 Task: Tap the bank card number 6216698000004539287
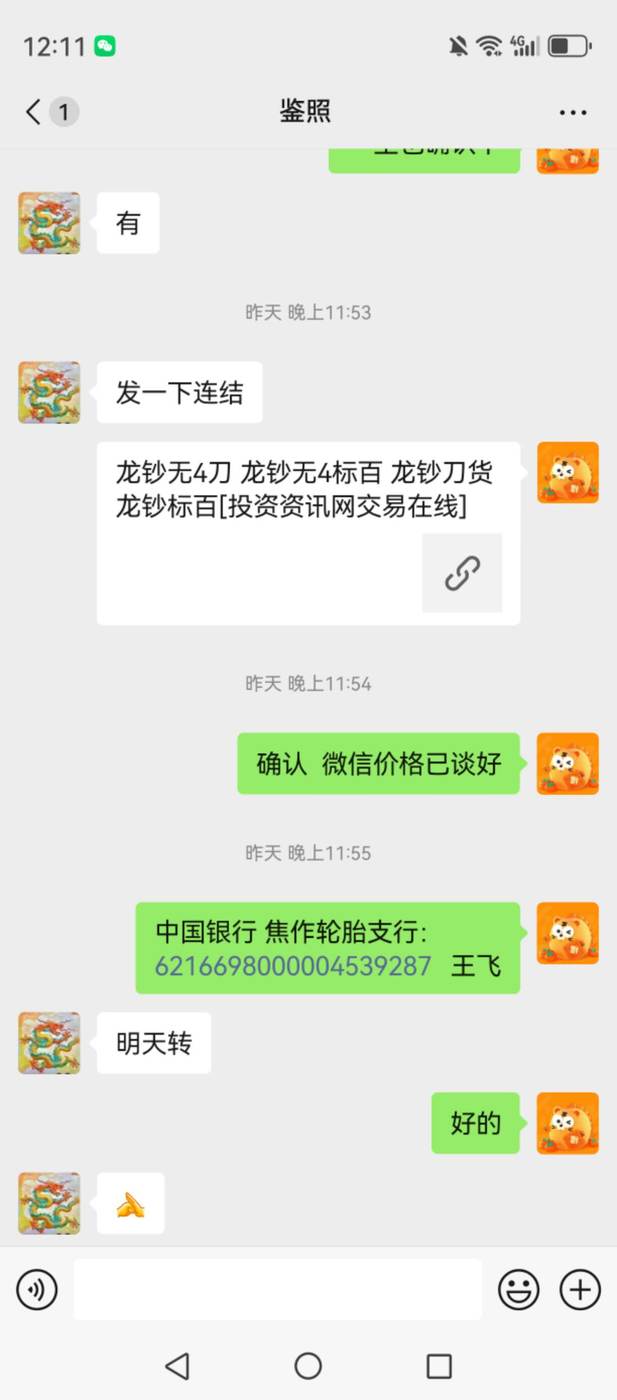click(x=293, y=966)
